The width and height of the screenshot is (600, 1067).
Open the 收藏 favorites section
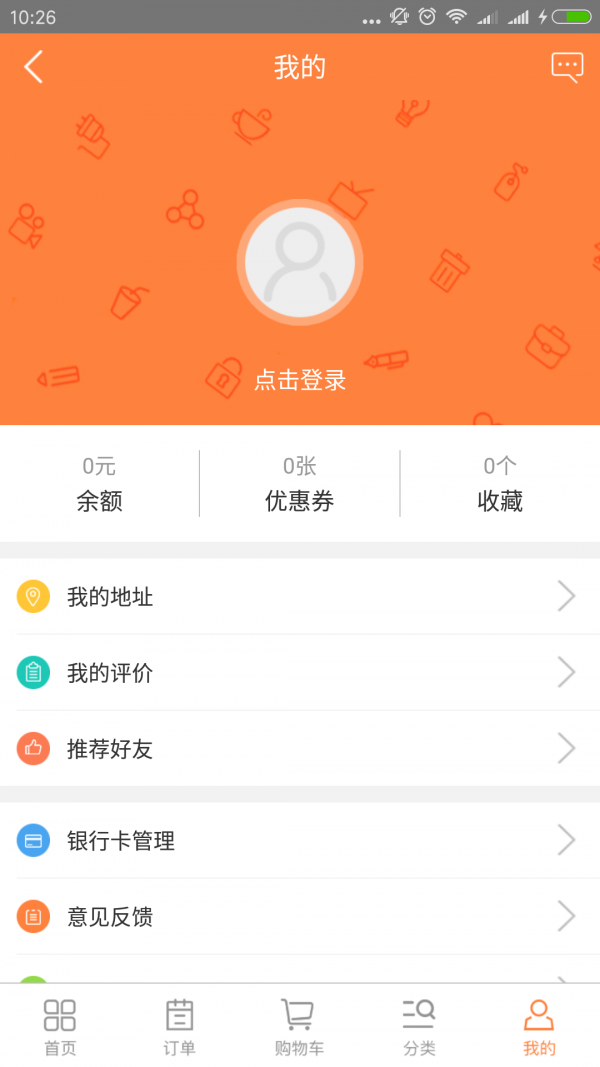(500, 484)
